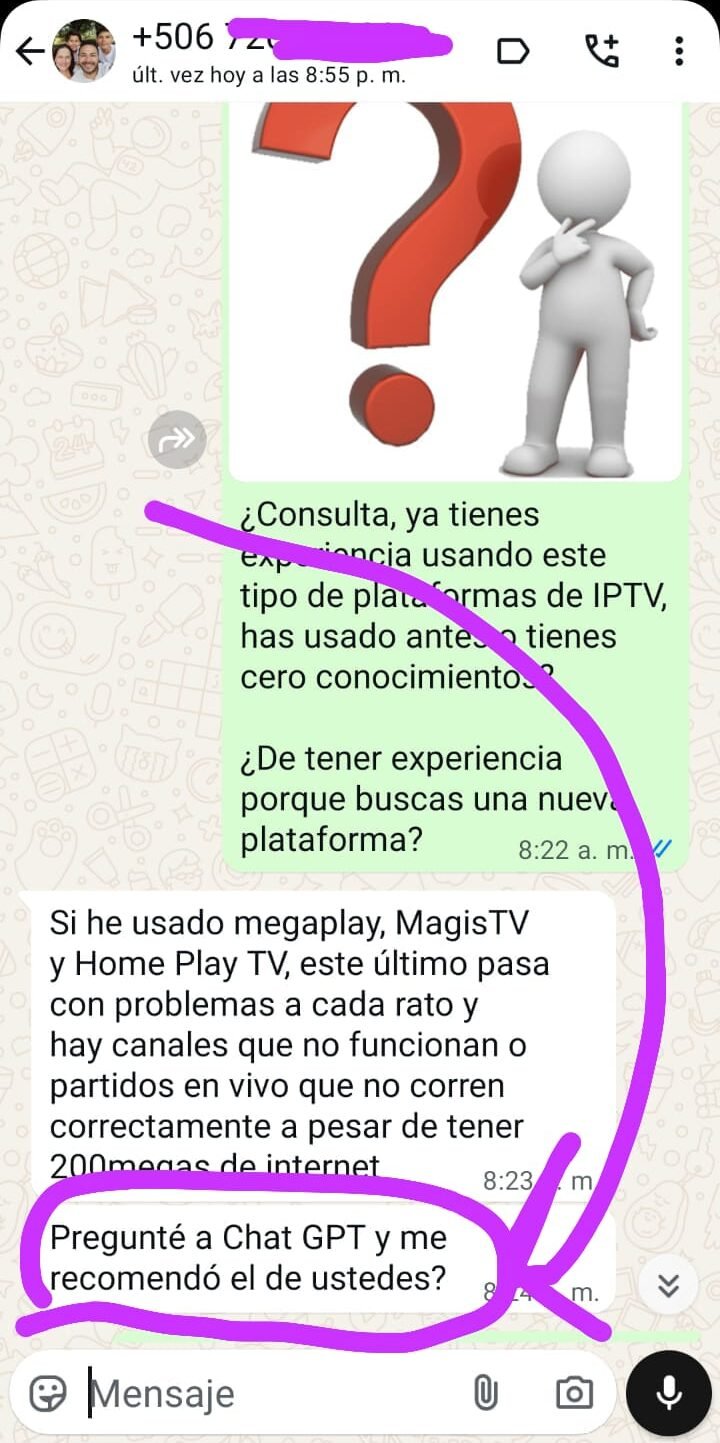Tap the Mensaje text field
This screenshot has height=1443, width=720.
tap(270, 1393)
